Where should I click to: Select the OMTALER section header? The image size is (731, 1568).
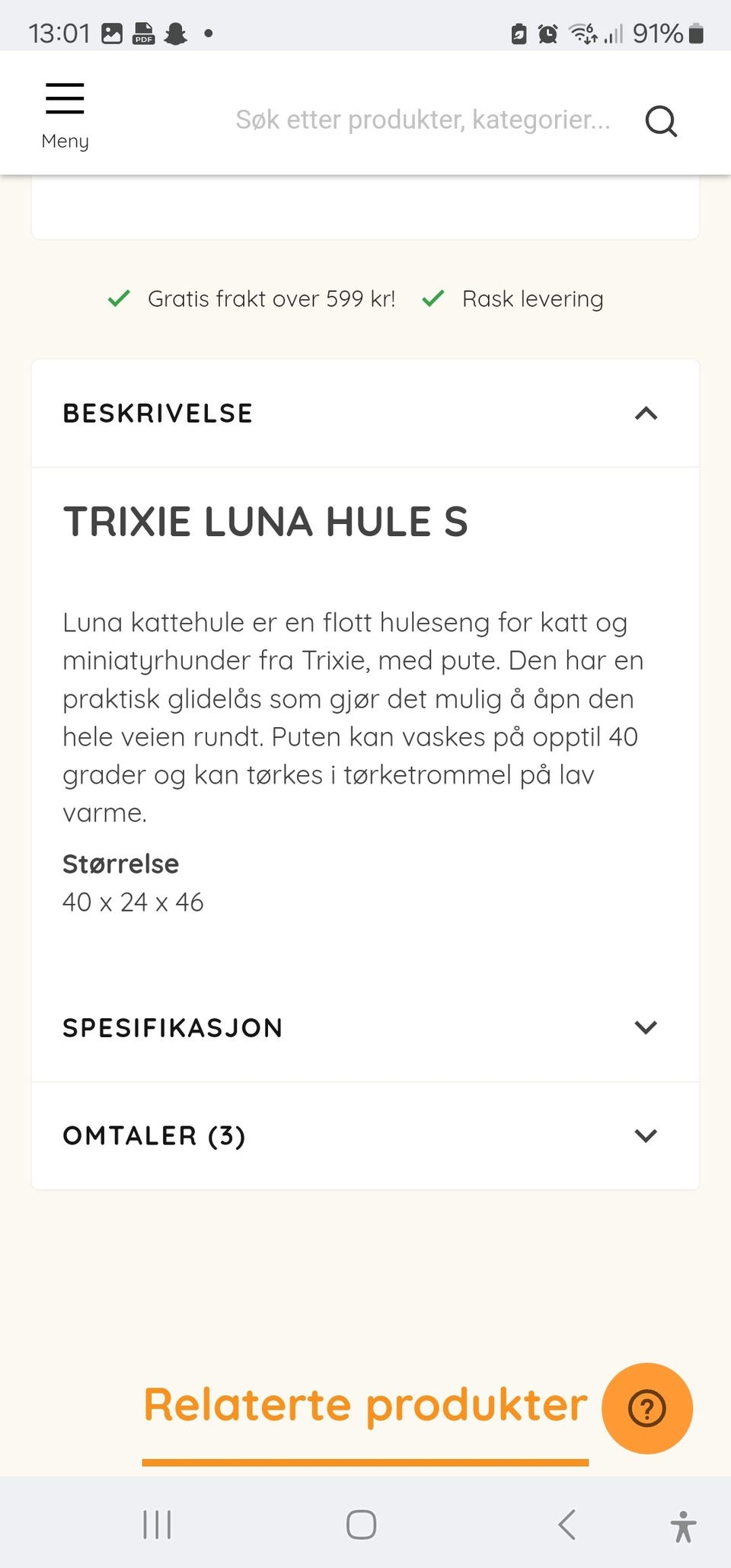[x=154, y=1135]
